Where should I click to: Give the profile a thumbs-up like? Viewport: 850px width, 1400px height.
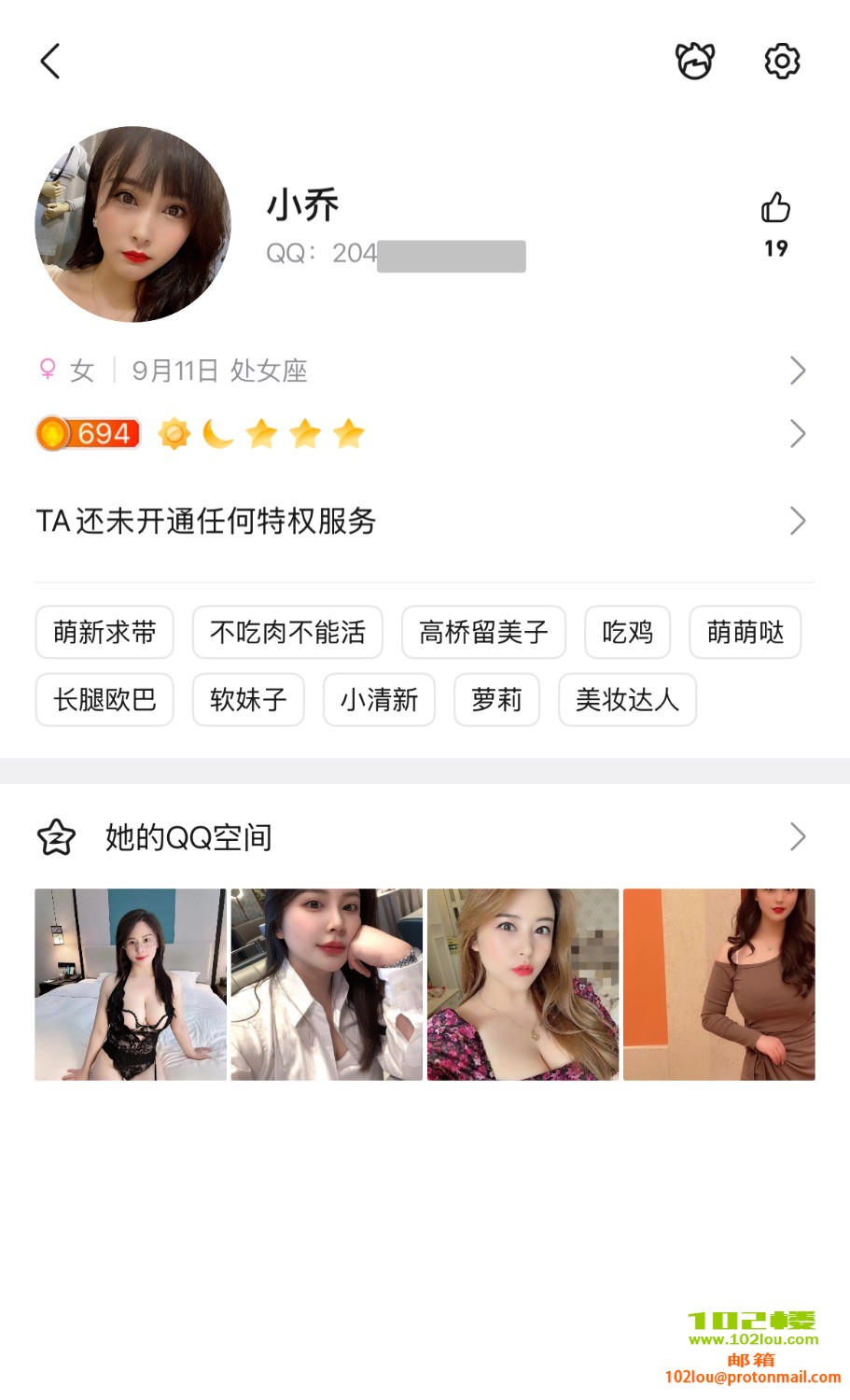pyautogui.click(x=775, y=208)
